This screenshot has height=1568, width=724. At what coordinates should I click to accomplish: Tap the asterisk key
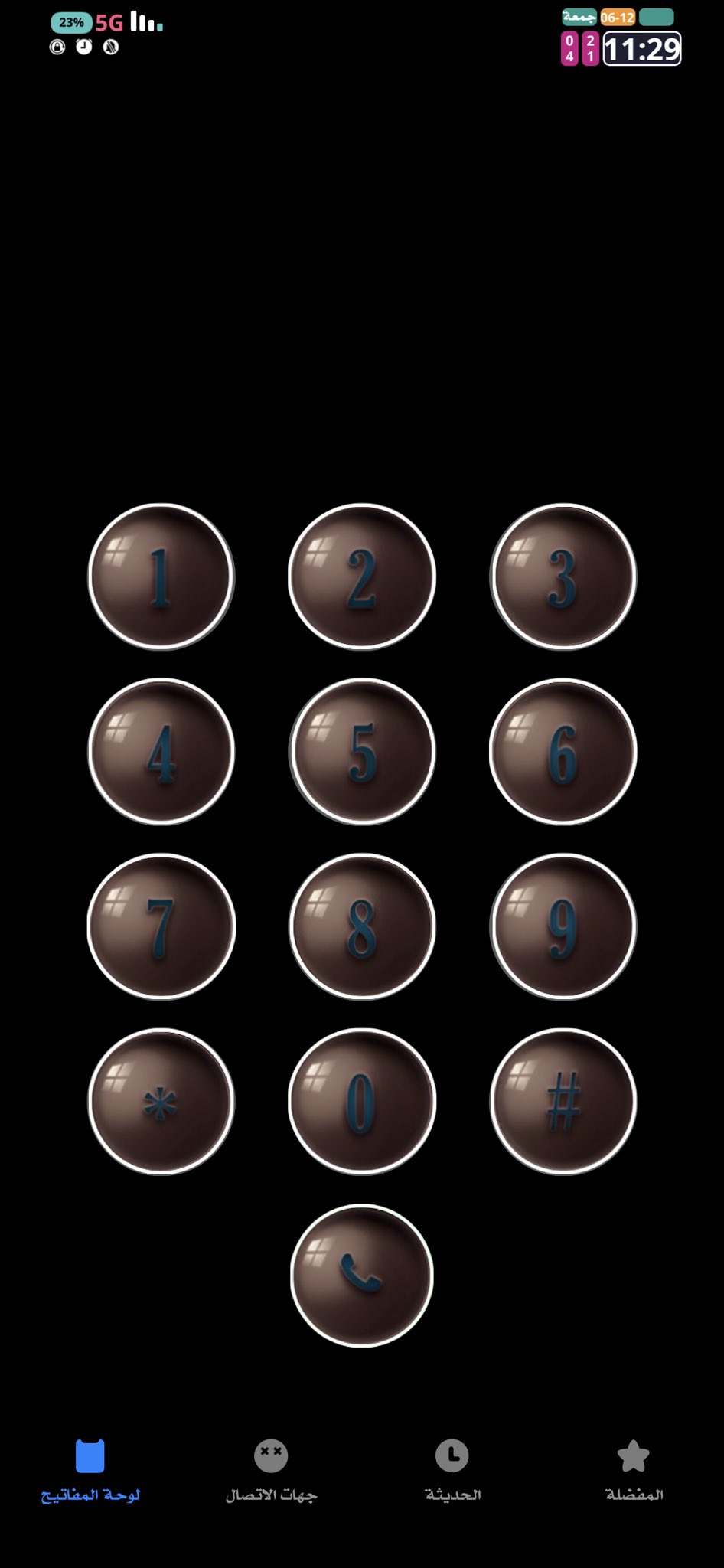pos(161,1101)
